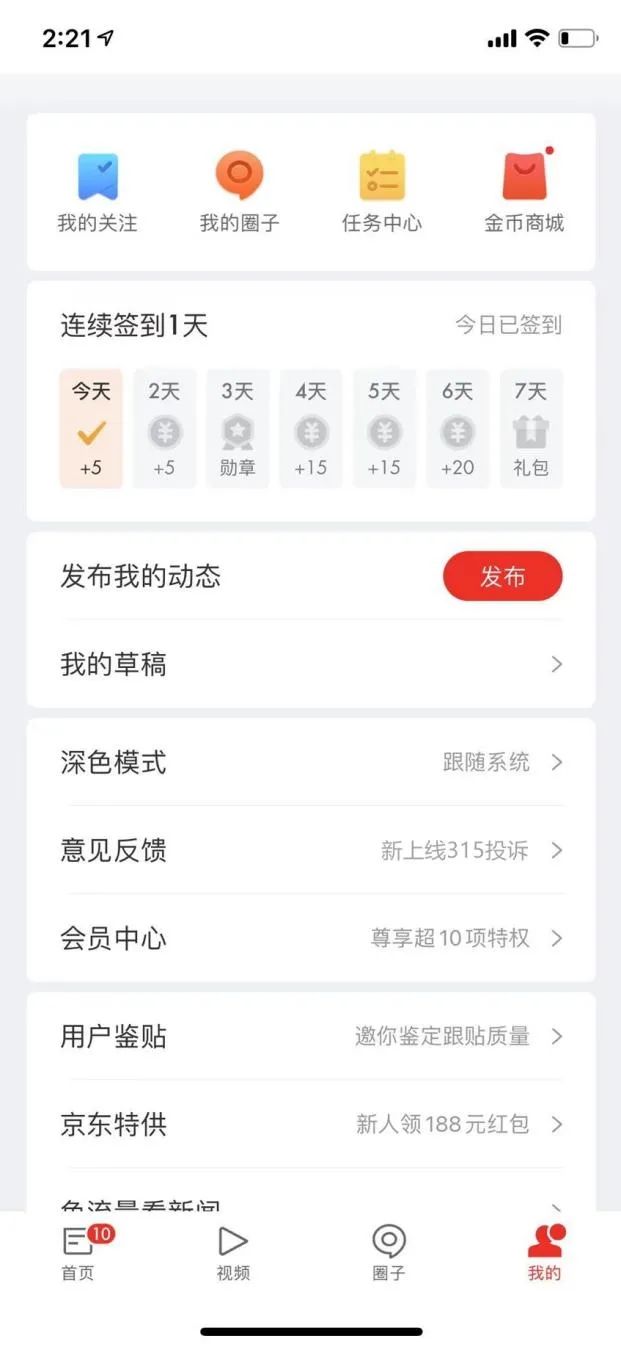Enter 会员中心
Viewport: 621px width, 1347px height.
click(x=310, y=938)
